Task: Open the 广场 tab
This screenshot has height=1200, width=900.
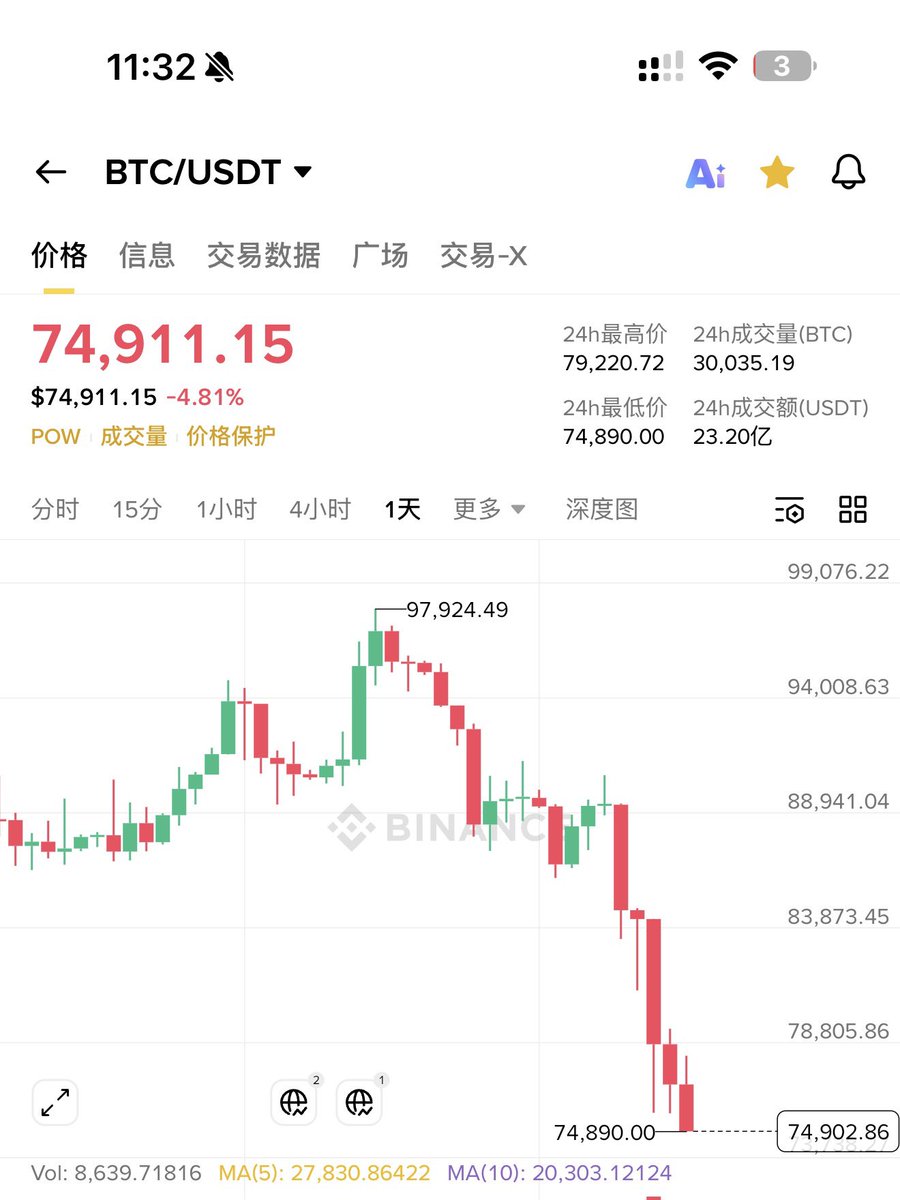Action: point(380,256)
